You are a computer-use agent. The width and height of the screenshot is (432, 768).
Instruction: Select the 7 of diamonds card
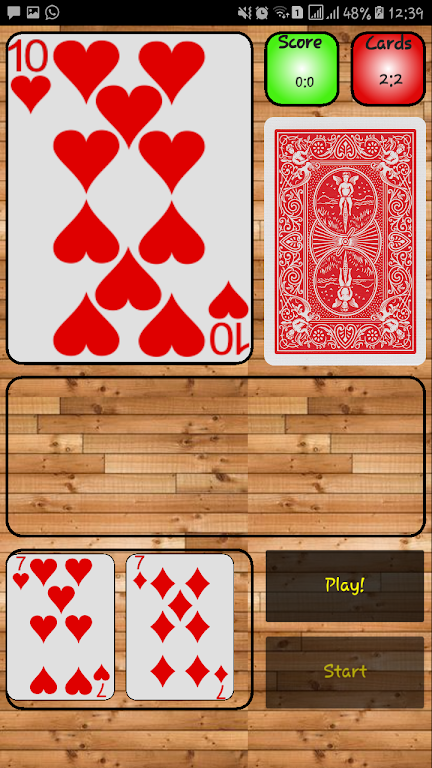(180, 627)
